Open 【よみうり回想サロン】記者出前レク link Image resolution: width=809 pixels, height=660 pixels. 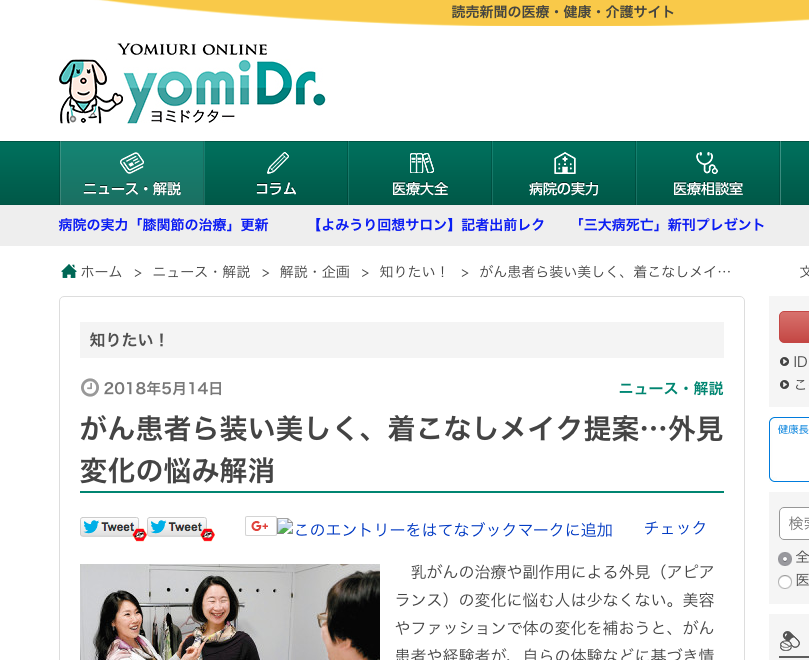[428, 225]
